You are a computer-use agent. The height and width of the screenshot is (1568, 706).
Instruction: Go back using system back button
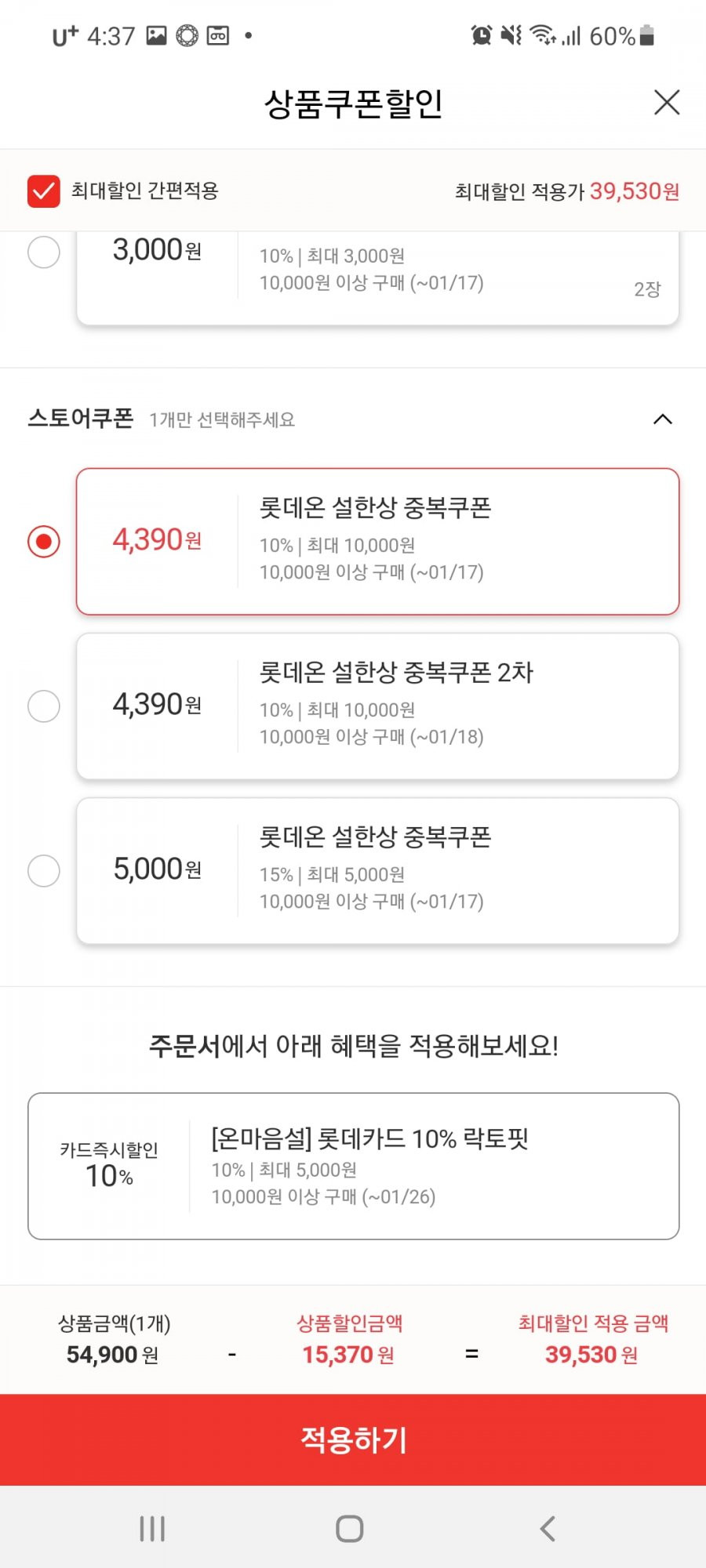click(x=548, y=1529)
